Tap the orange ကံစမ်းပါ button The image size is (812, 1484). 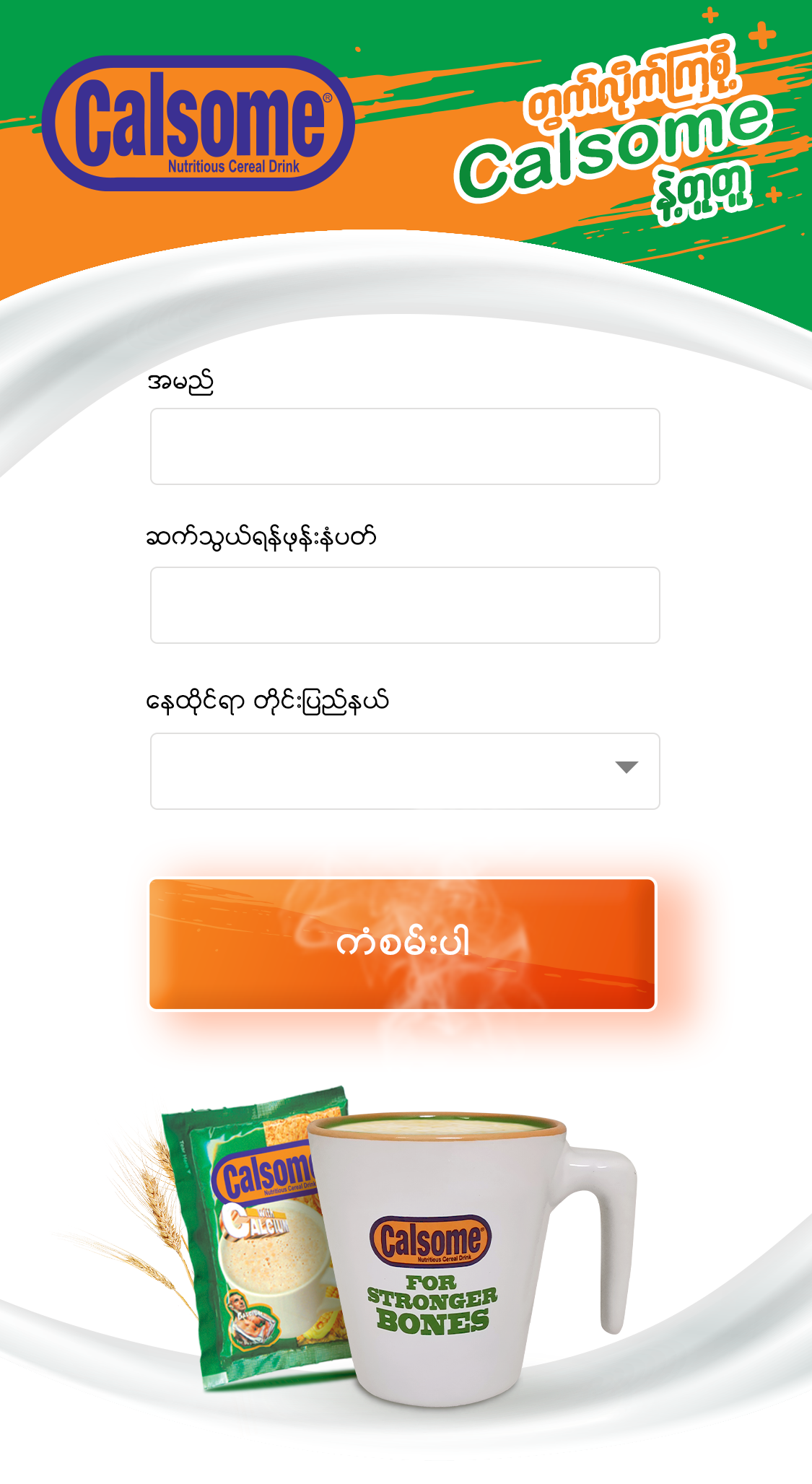402,943
